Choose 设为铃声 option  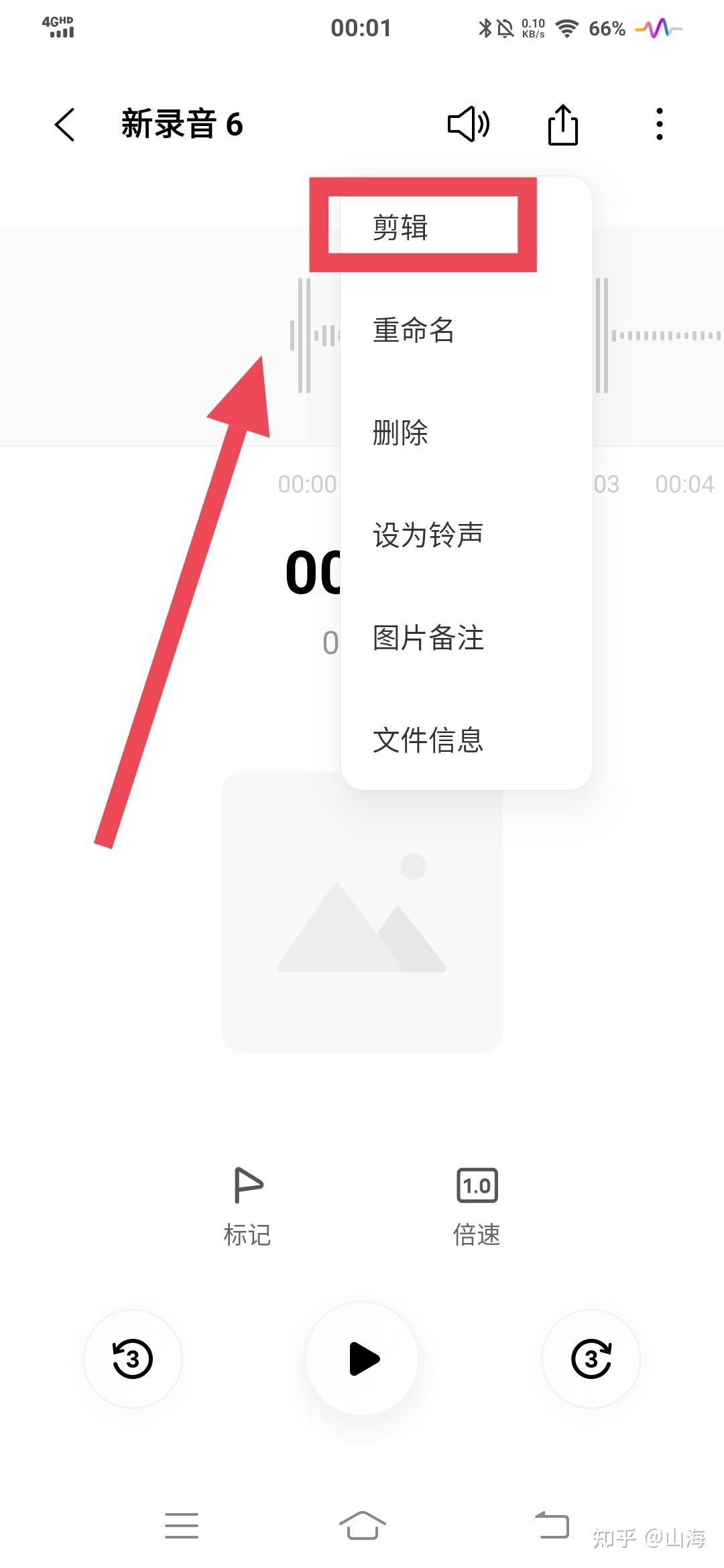pos(428,535)
